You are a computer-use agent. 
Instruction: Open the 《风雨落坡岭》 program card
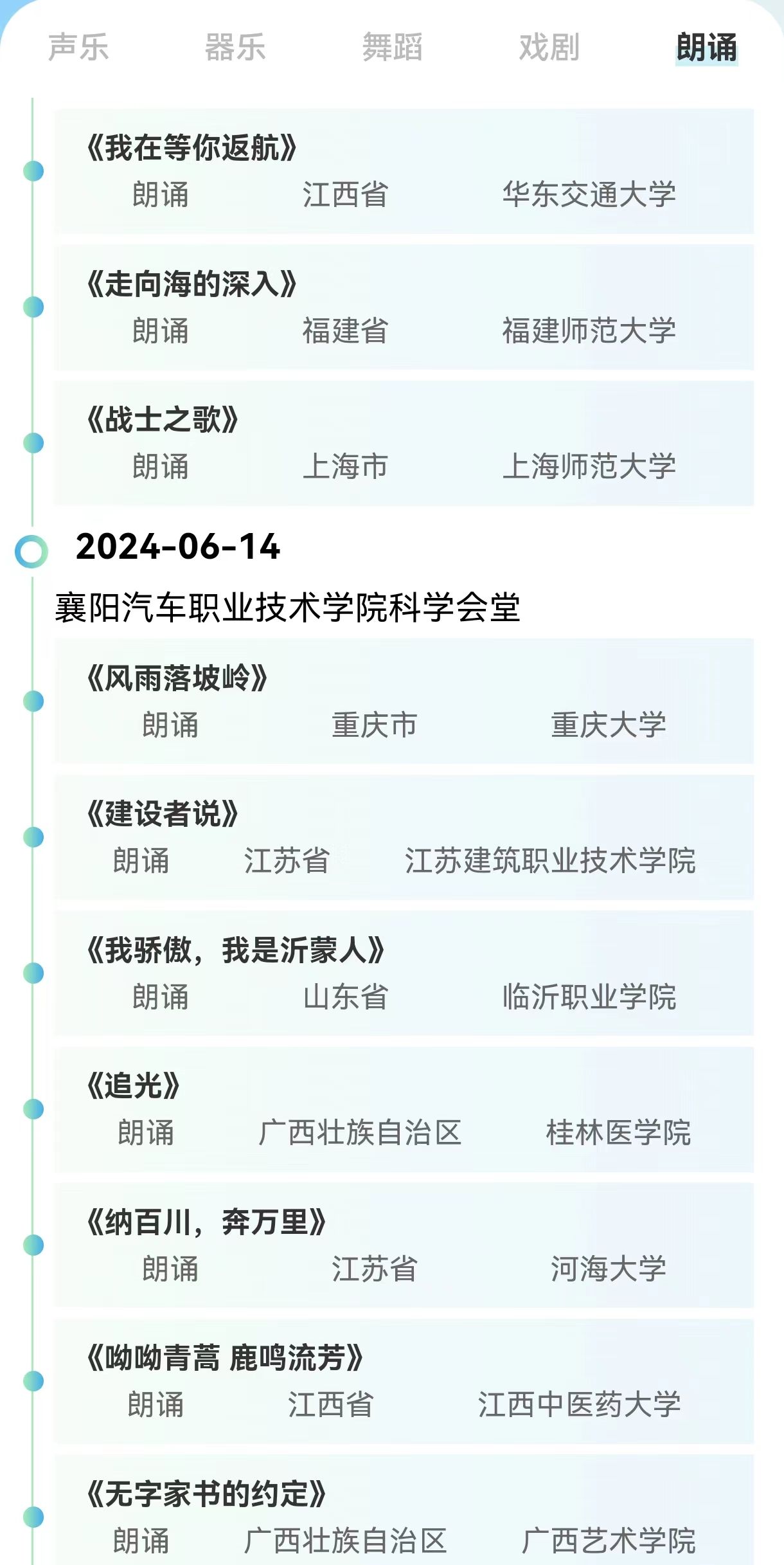coord(404,701)
